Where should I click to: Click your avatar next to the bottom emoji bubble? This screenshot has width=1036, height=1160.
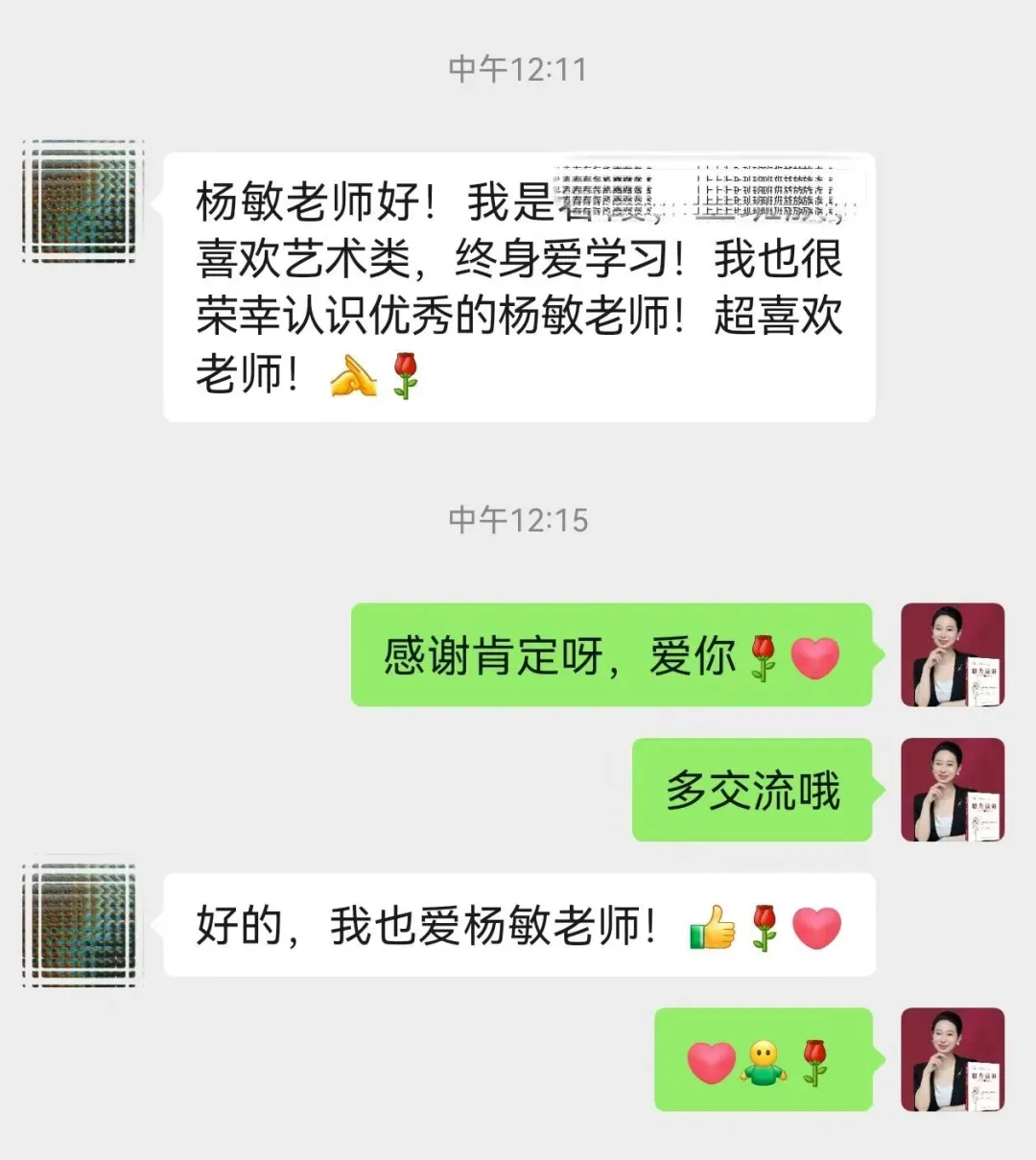954,1060
